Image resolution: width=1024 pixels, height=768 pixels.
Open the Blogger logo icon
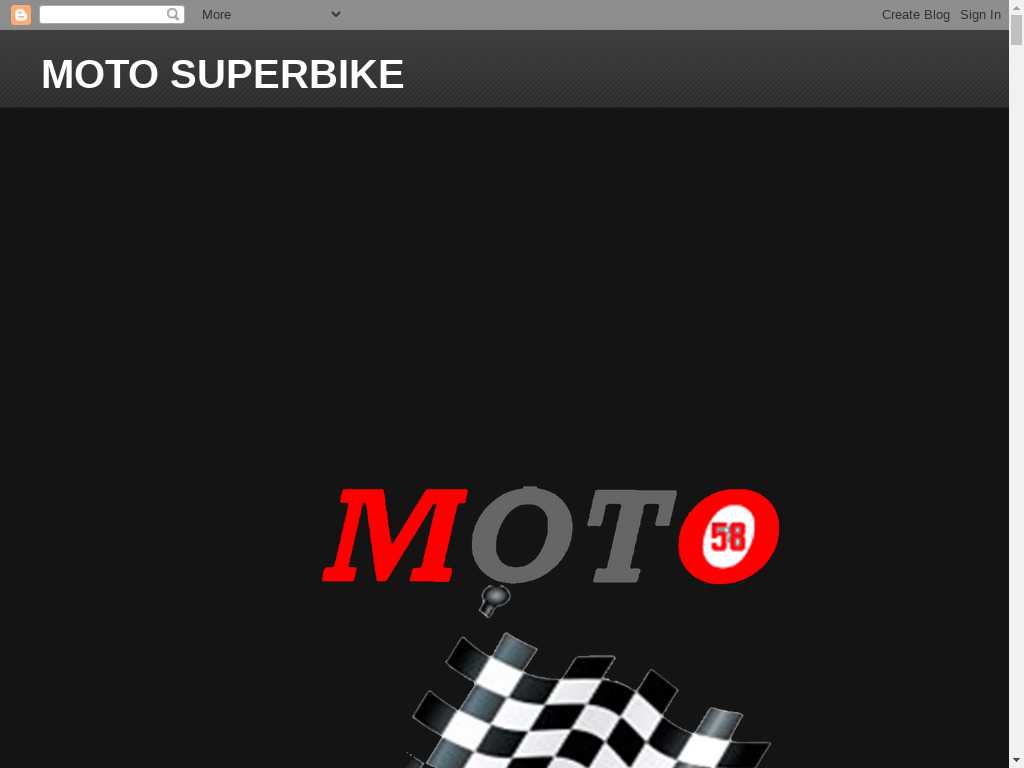(x=21, y=15)
